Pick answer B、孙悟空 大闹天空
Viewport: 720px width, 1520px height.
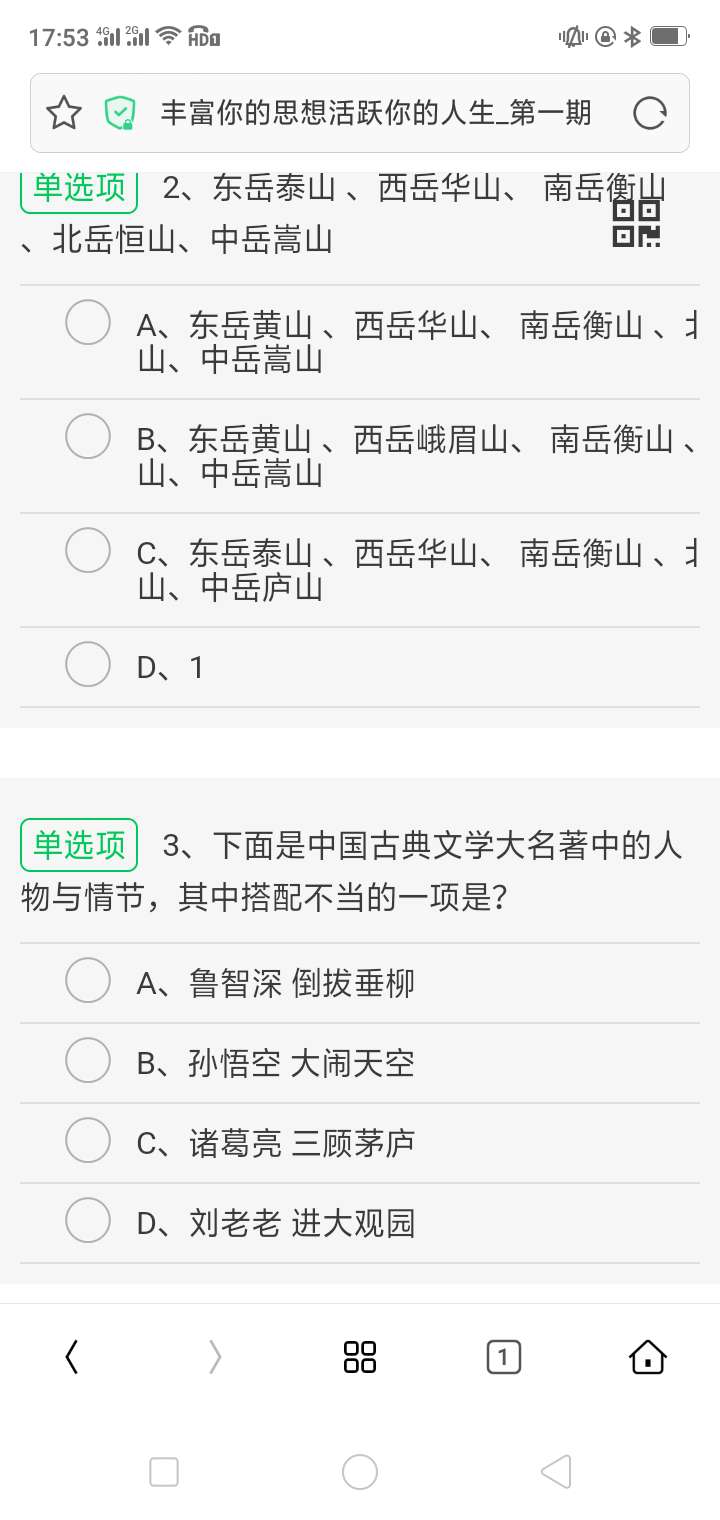[88, 1061]
